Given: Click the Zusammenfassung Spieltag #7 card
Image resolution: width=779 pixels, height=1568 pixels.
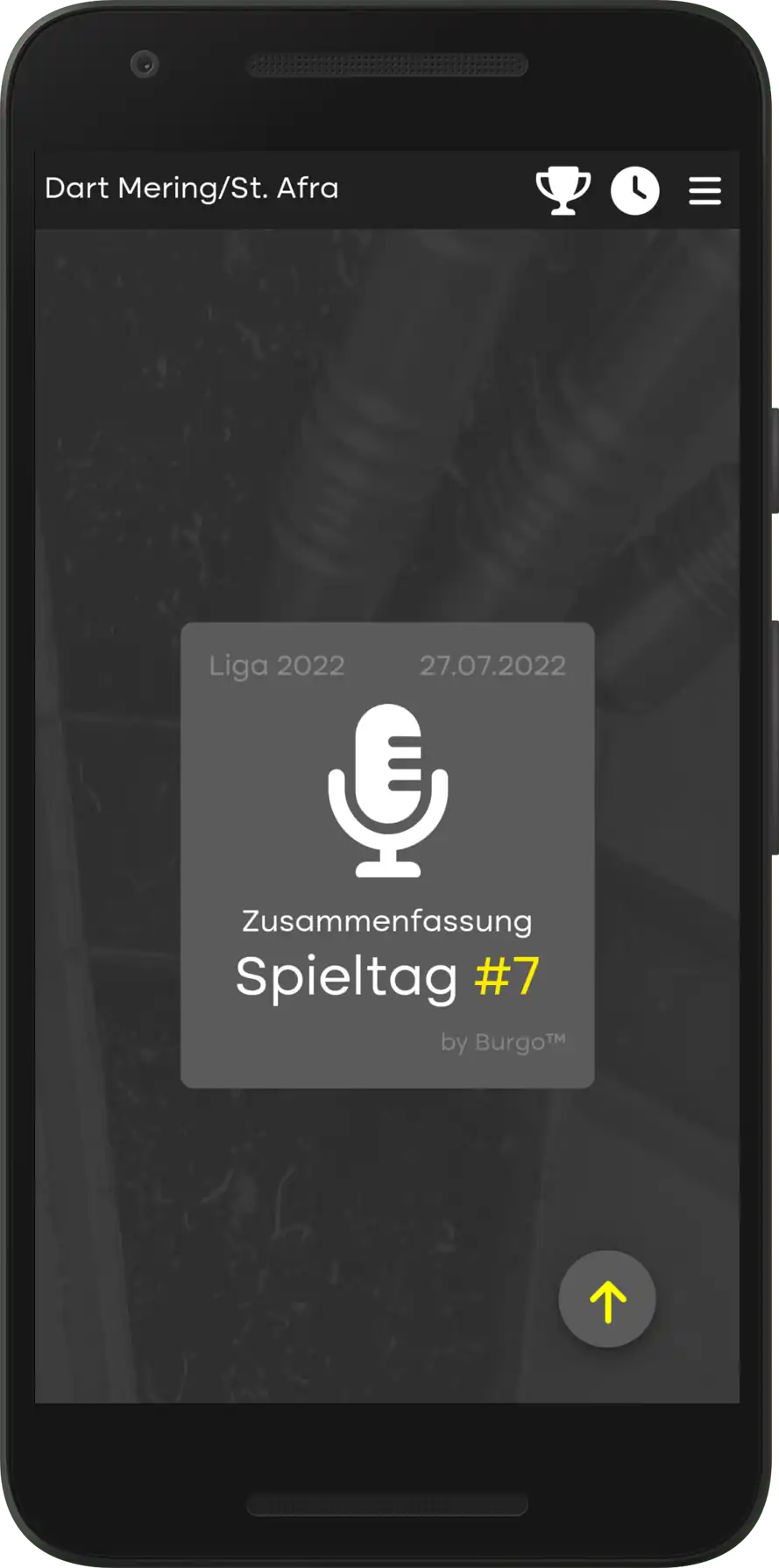Looking at the screenshot, I should coord(386,855).
